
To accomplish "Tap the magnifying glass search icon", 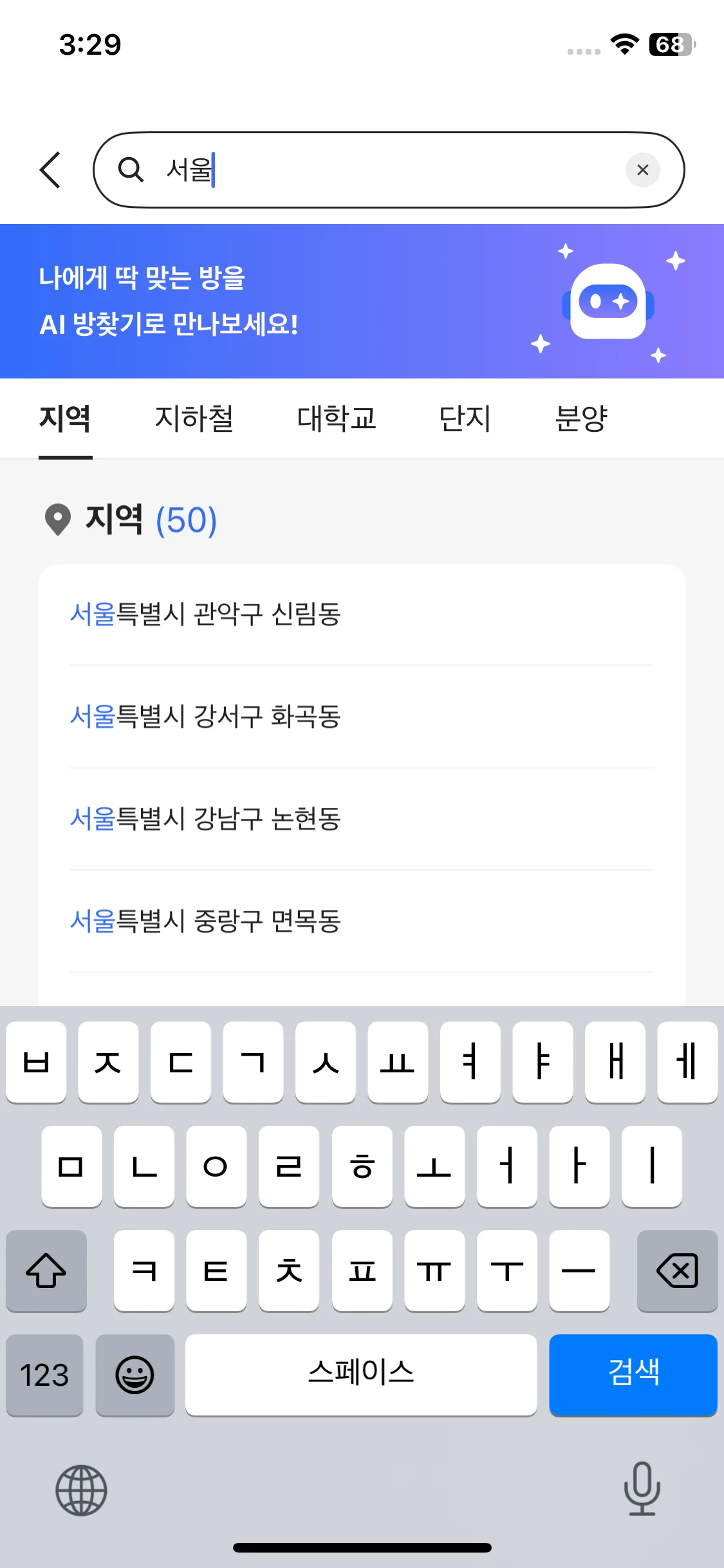I will 131,169.
